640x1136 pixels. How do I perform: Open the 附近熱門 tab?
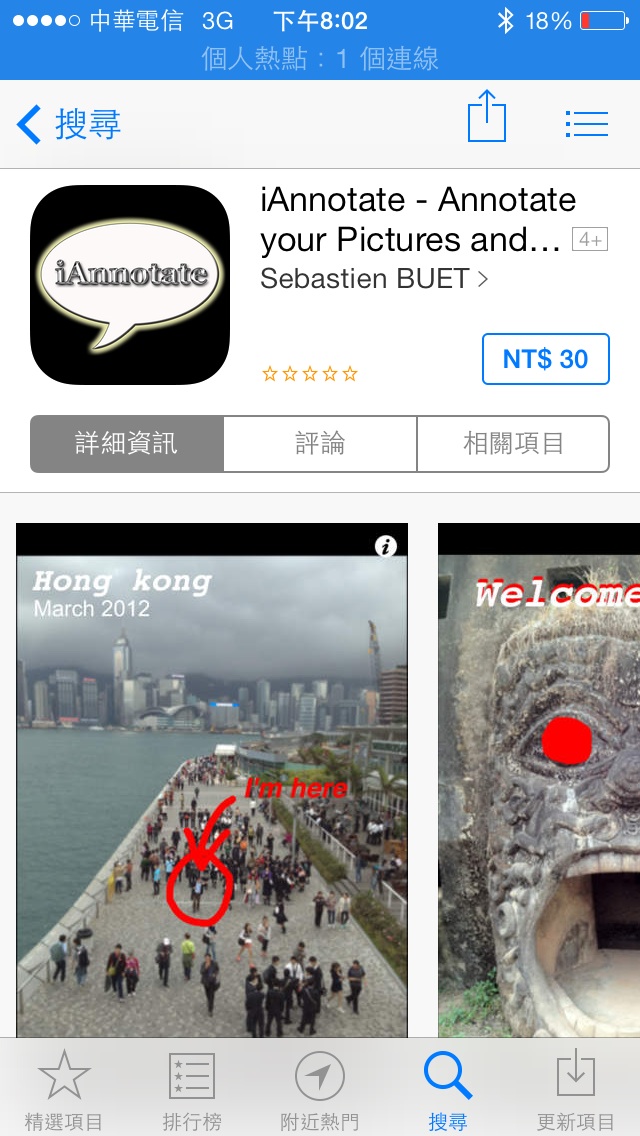coord(320,1089)
